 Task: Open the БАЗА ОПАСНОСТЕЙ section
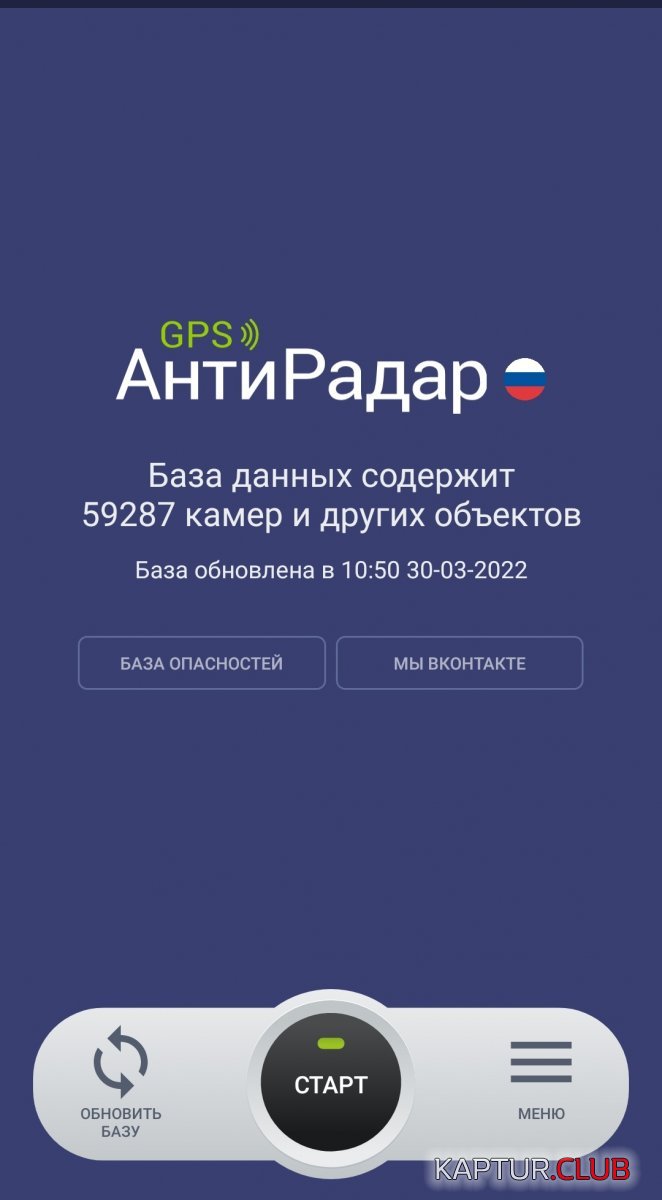pyautogui.click(x=202, y=663)
